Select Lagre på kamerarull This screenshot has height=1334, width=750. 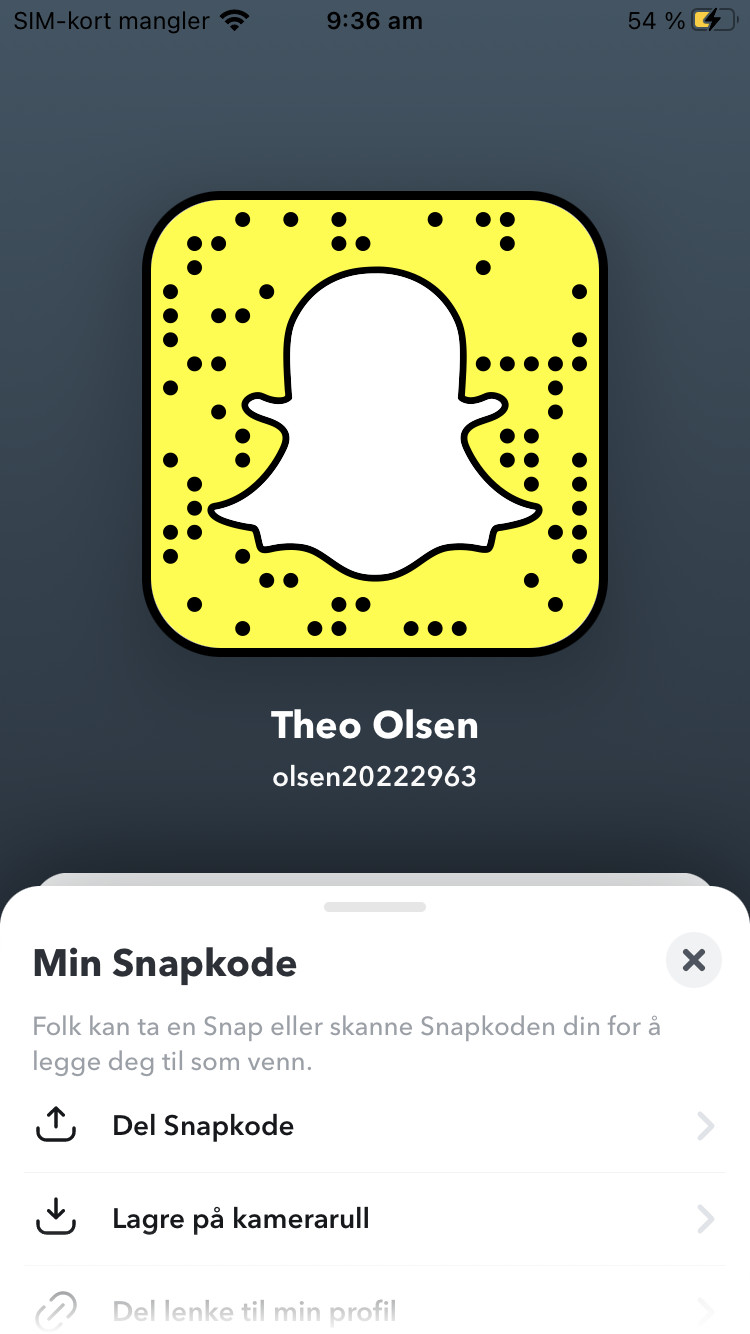click(x=374, y=1219)
